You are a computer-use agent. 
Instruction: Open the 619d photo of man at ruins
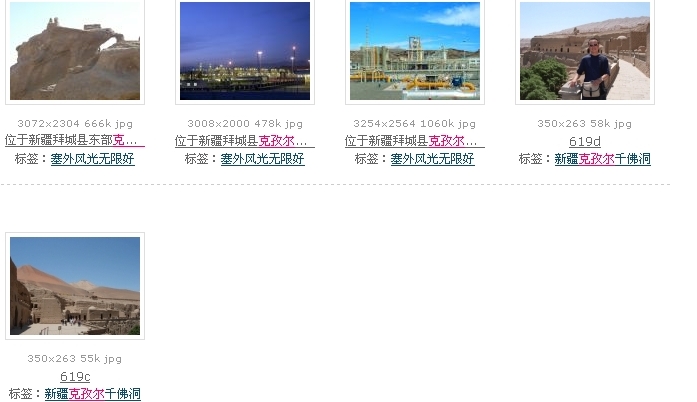585,50
